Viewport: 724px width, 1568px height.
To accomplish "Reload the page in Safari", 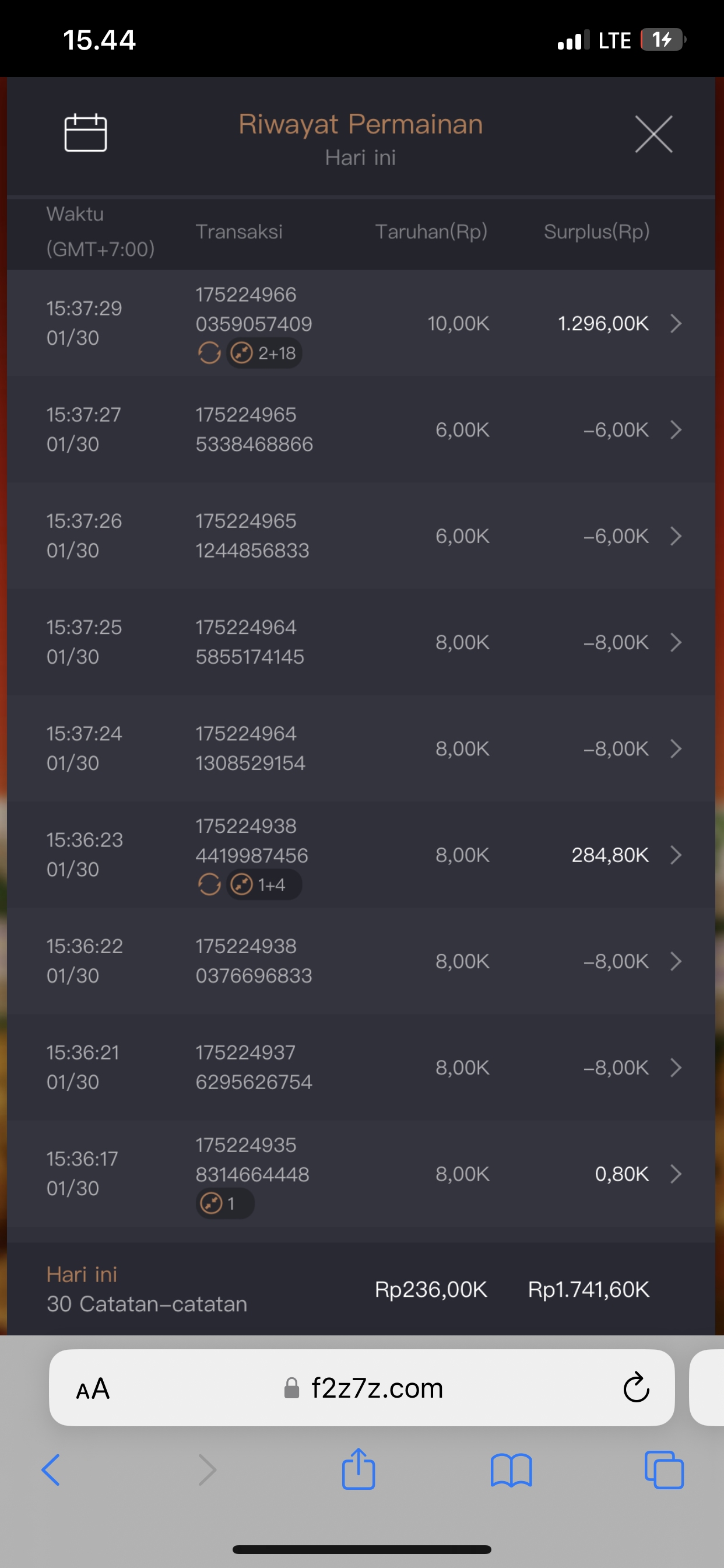I will pos(637,1388).
